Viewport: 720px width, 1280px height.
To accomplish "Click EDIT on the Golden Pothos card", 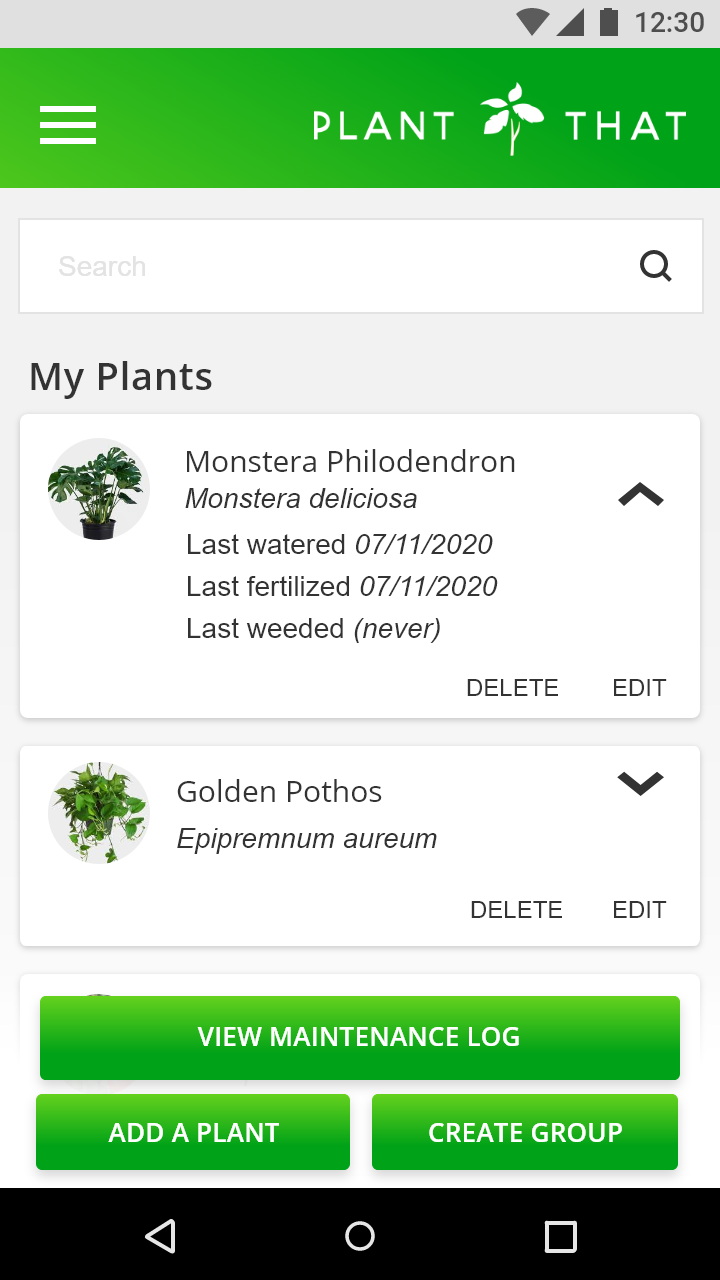I will (639, 909).
